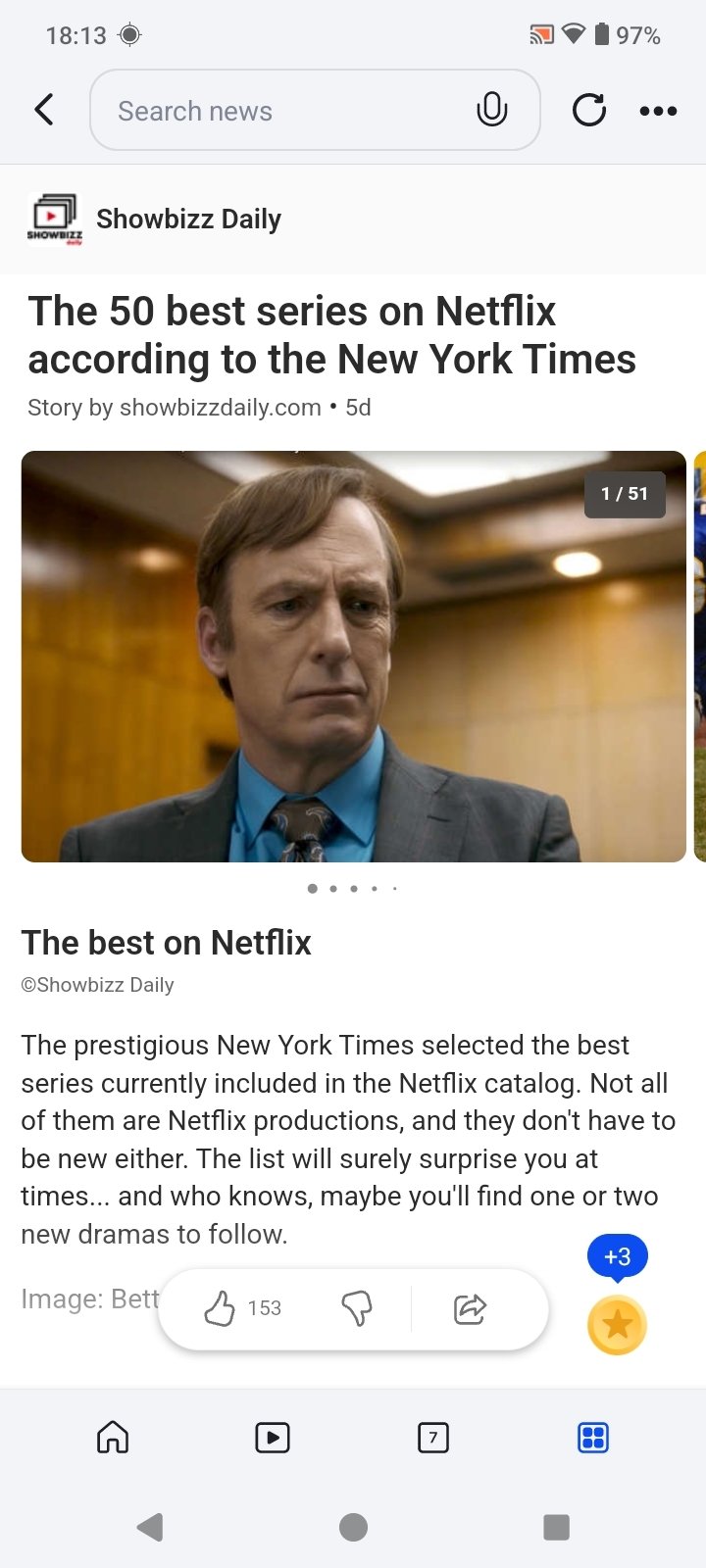
Task: Open system recent apps
Action: point(556,1526)
